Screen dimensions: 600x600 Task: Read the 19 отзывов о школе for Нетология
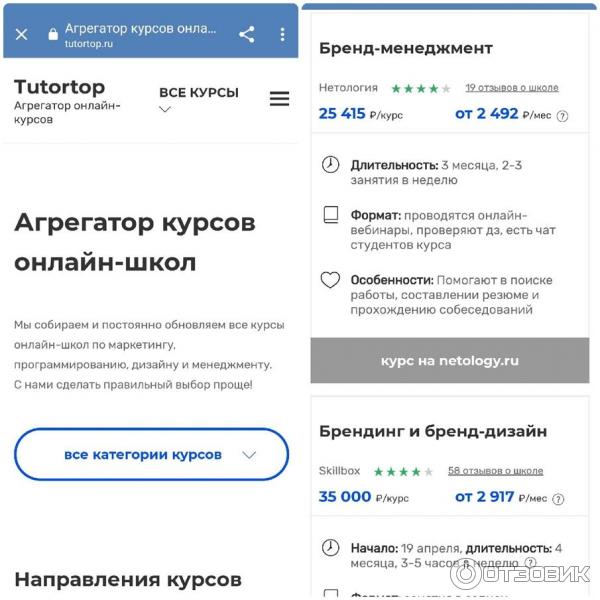click(511, 88)
